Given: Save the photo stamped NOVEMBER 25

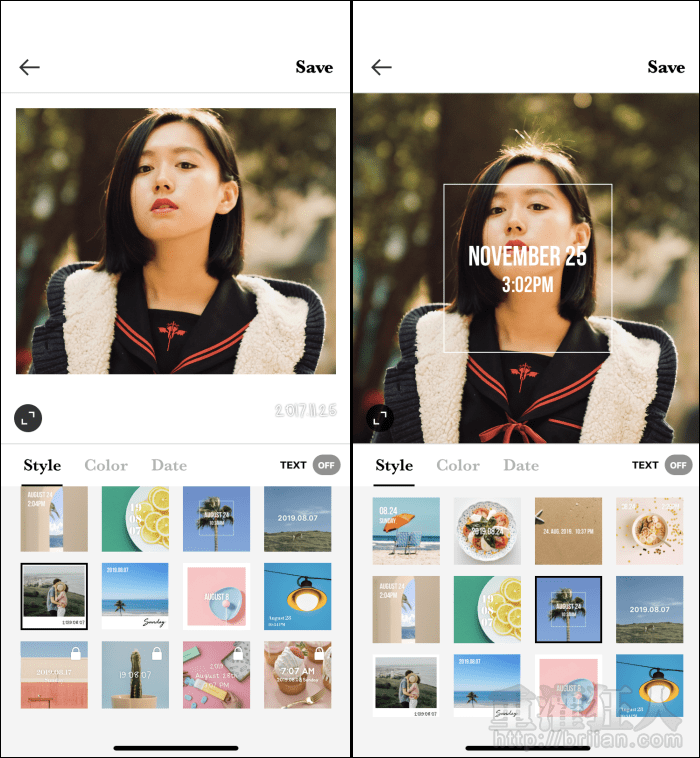Looking at the screenshot, I should tap(666, 67).
